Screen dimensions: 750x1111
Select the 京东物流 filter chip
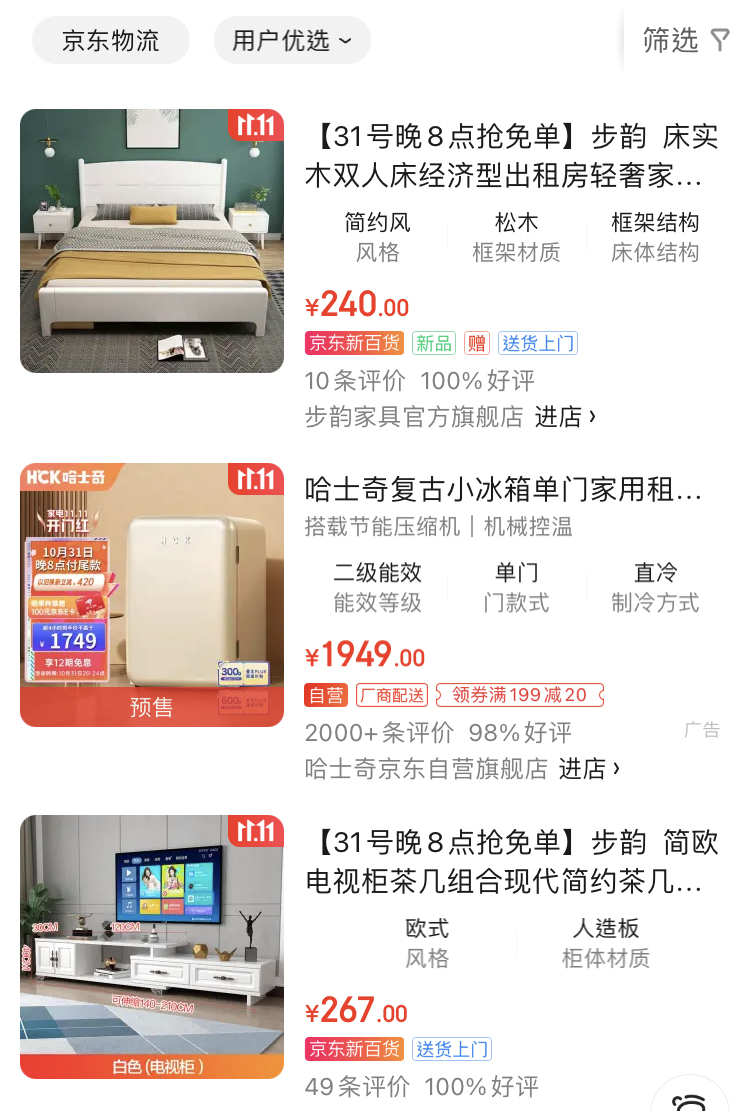pyautogui.click(x=111, y=41)
